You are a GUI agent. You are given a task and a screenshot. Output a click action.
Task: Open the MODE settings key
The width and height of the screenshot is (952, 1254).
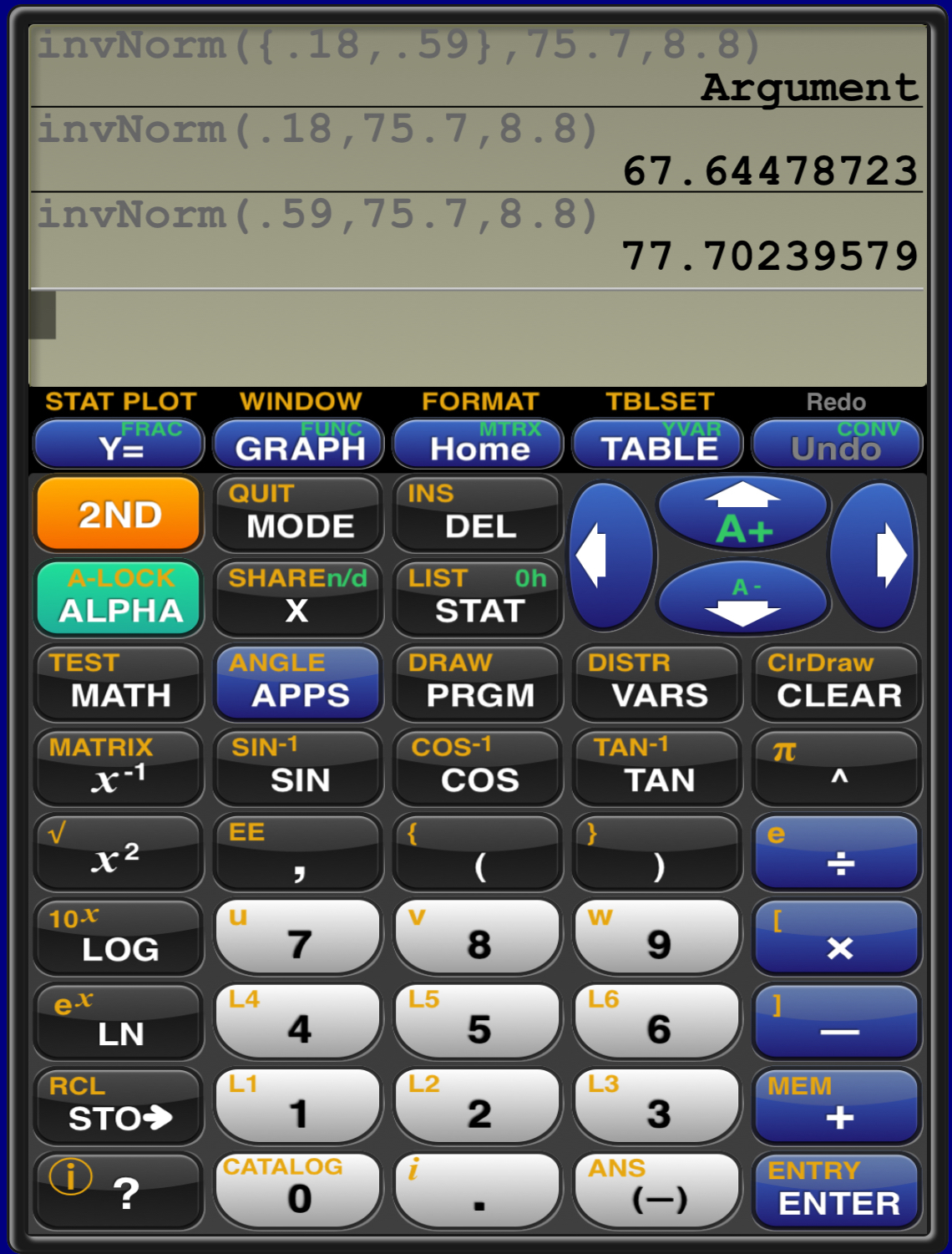[299, 514]
